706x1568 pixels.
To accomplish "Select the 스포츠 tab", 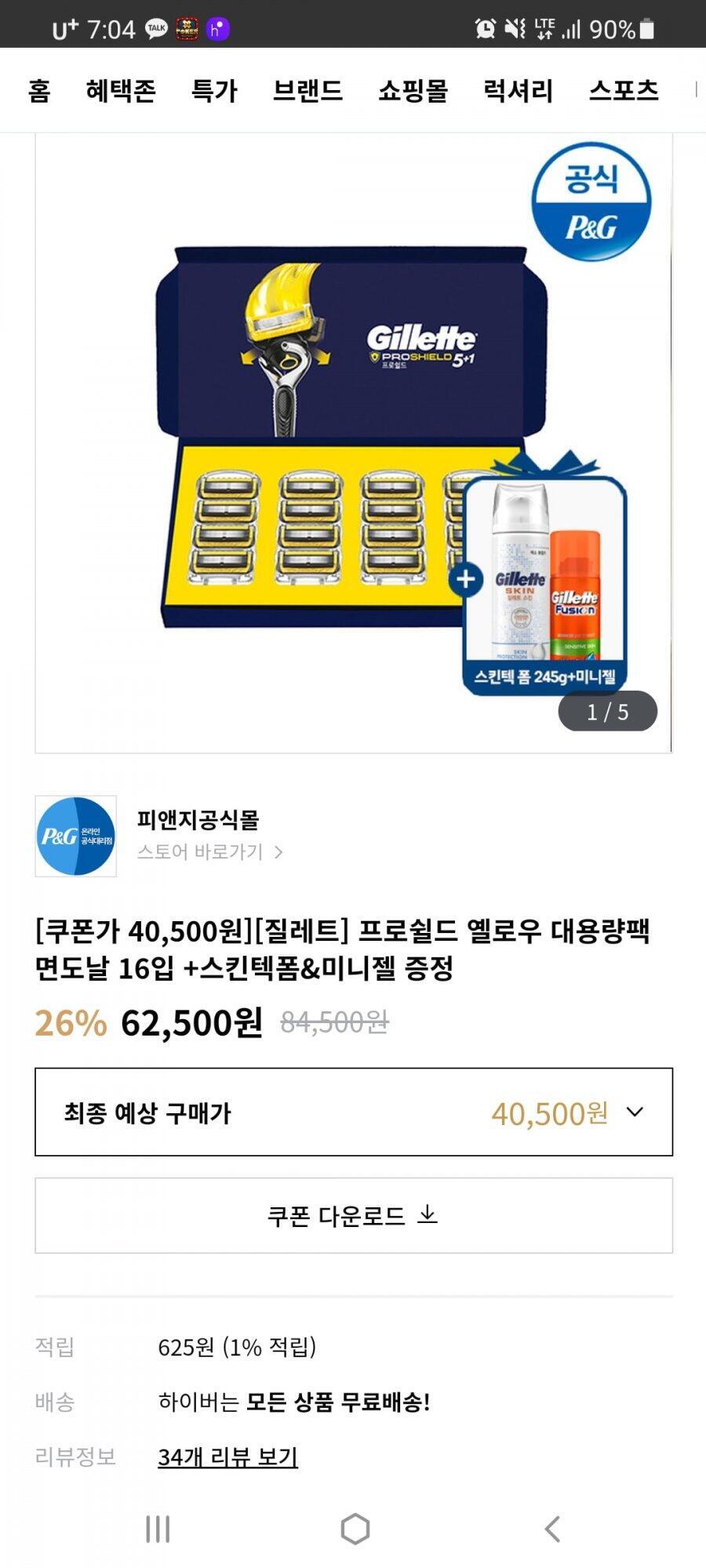I will [624, 91].
